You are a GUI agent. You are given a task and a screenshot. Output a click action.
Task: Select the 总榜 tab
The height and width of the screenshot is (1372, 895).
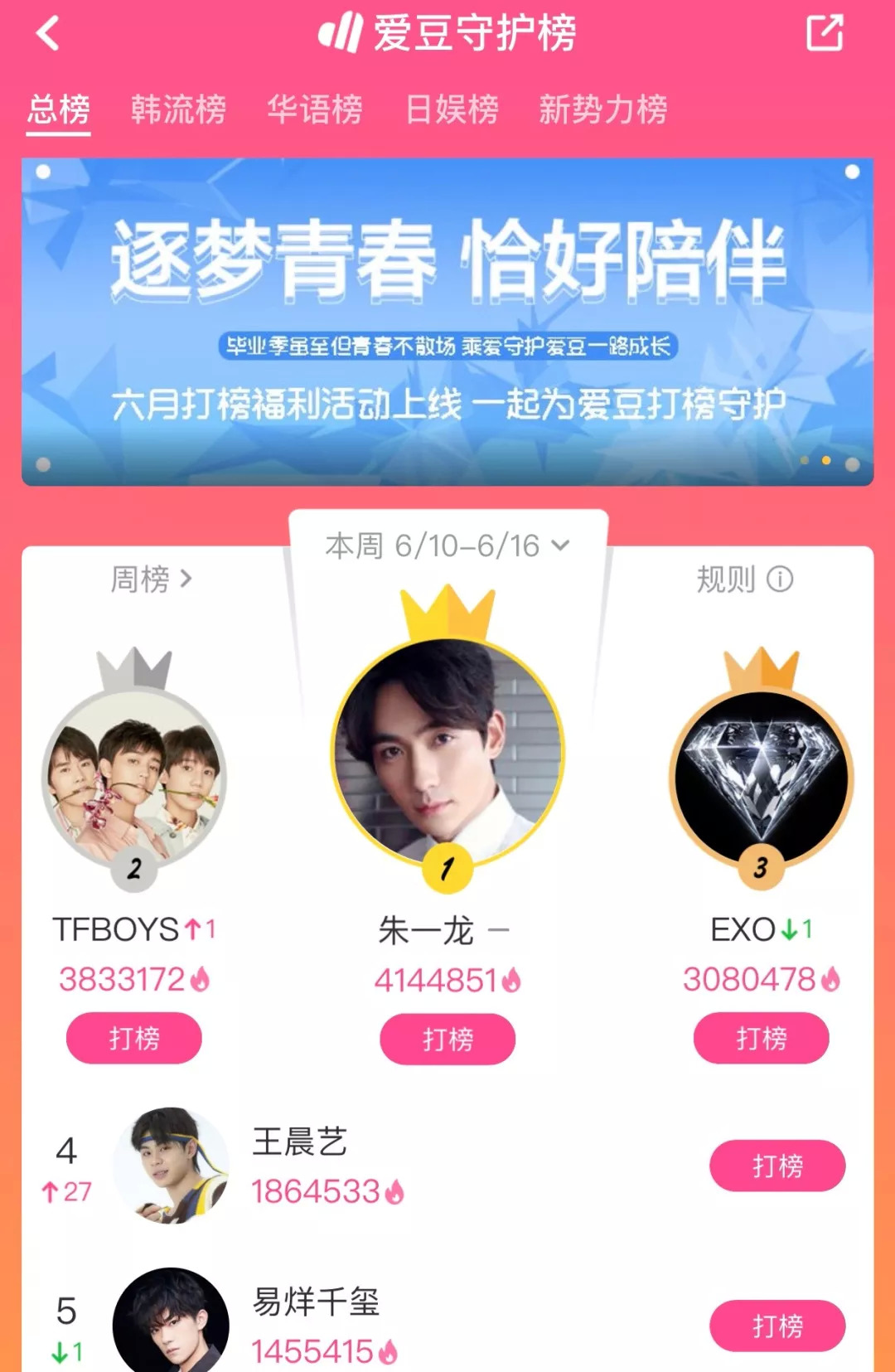point(58,109)
